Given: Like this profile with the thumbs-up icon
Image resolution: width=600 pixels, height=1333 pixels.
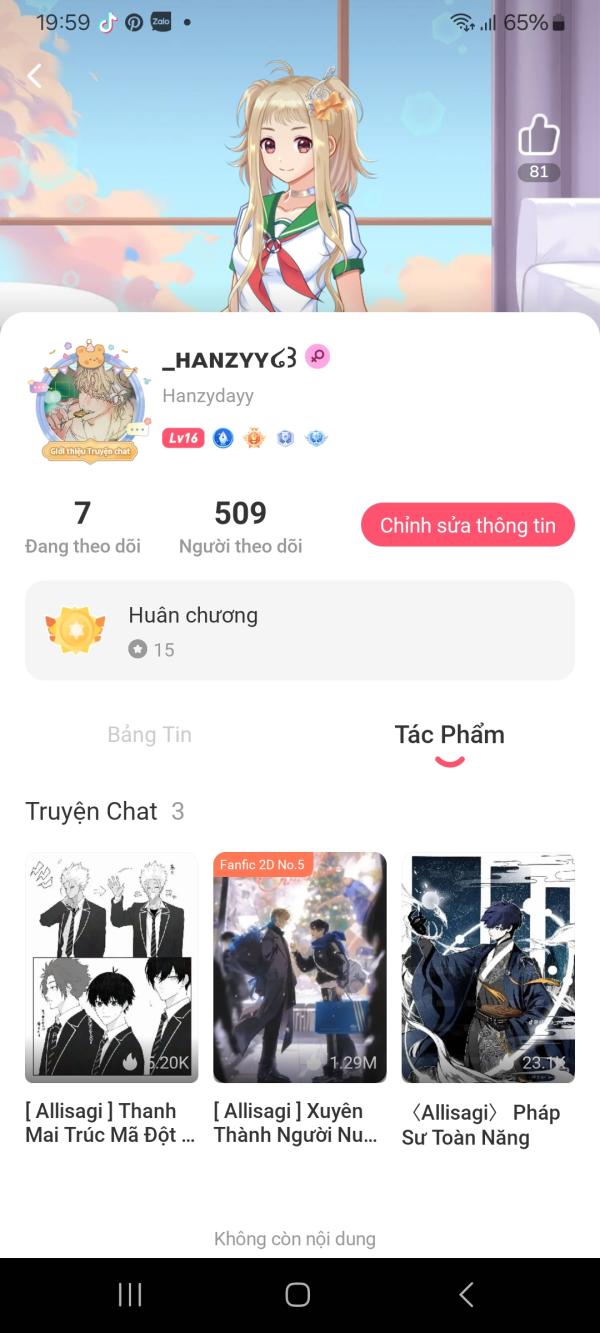Looking at the screenshot, I should [538, 135].
